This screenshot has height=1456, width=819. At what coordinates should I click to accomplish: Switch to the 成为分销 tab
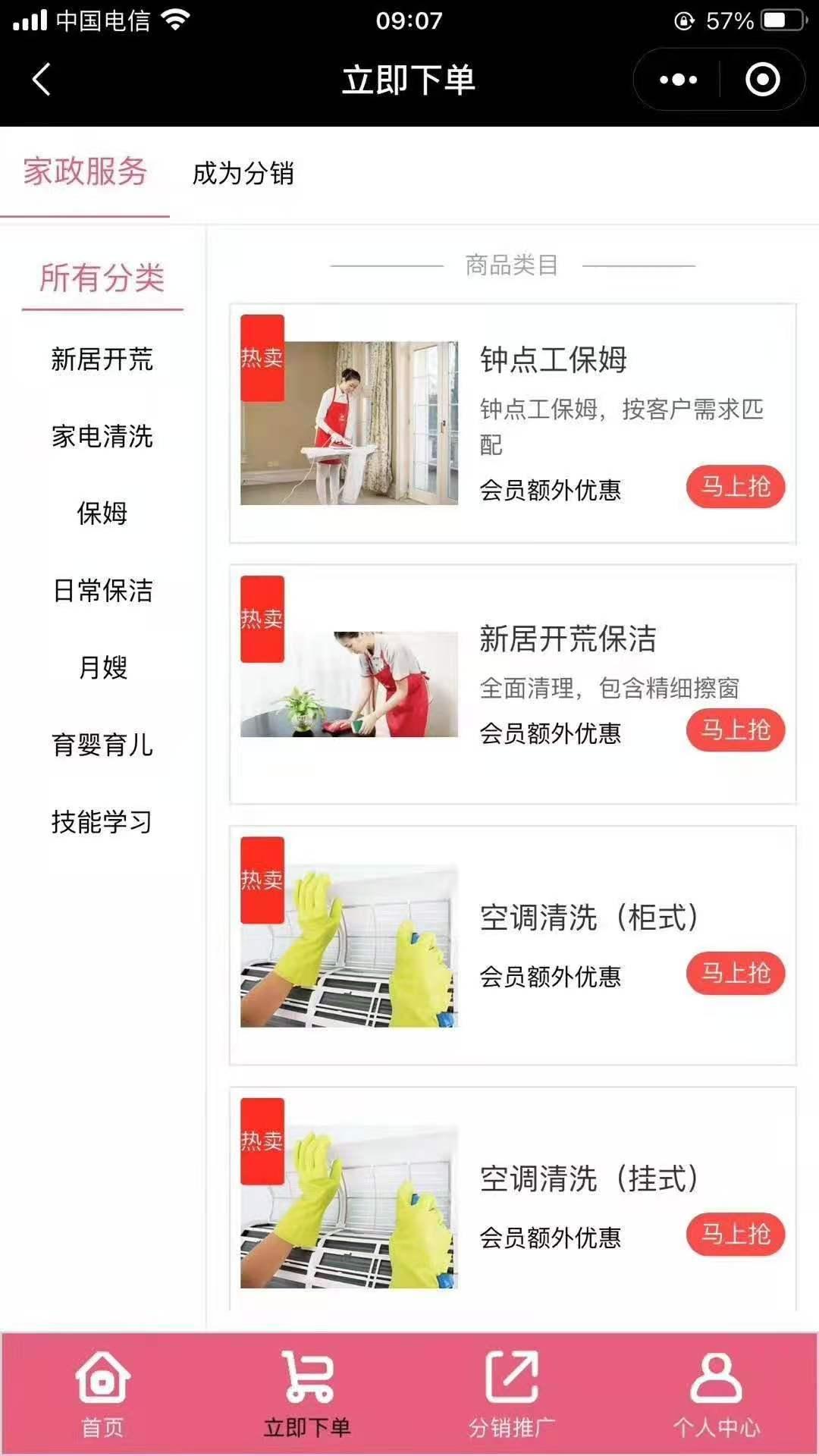point(243,174)
